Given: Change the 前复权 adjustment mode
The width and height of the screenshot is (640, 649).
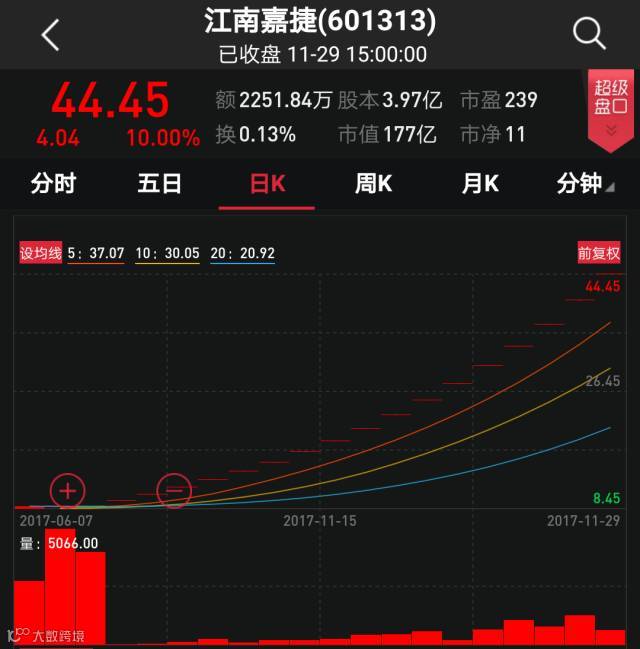Looking at the screenshot, I should coord(599,254).
